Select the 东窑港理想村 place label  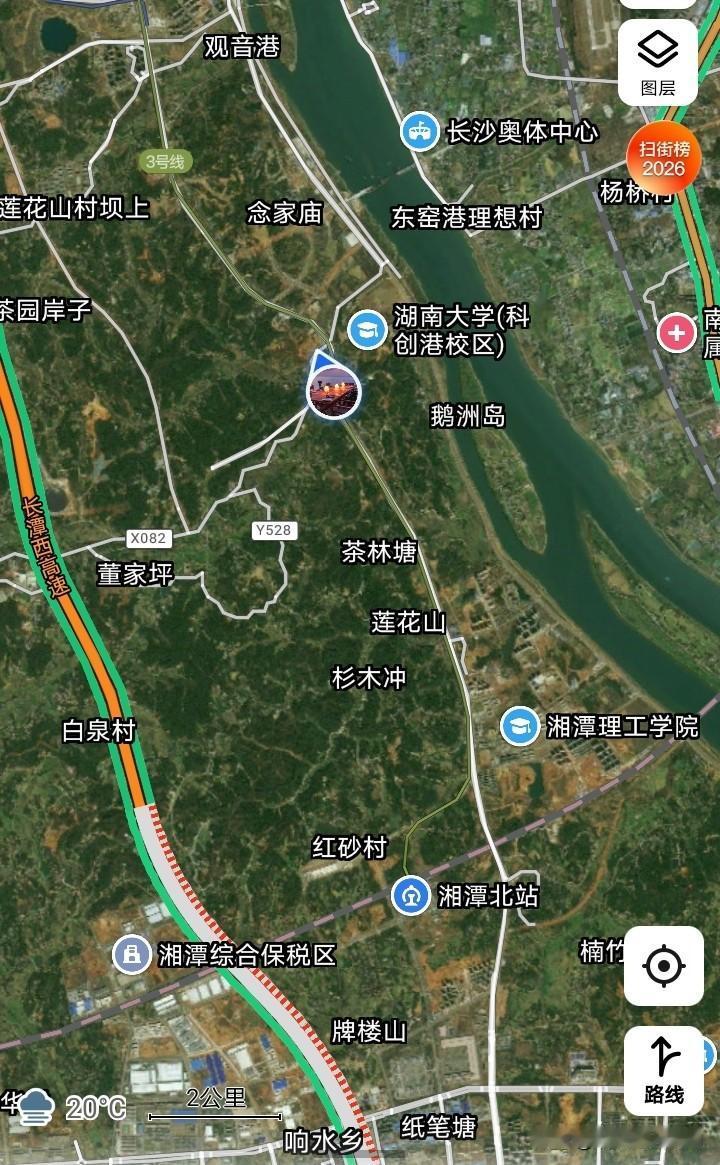[x=468, y=216]
